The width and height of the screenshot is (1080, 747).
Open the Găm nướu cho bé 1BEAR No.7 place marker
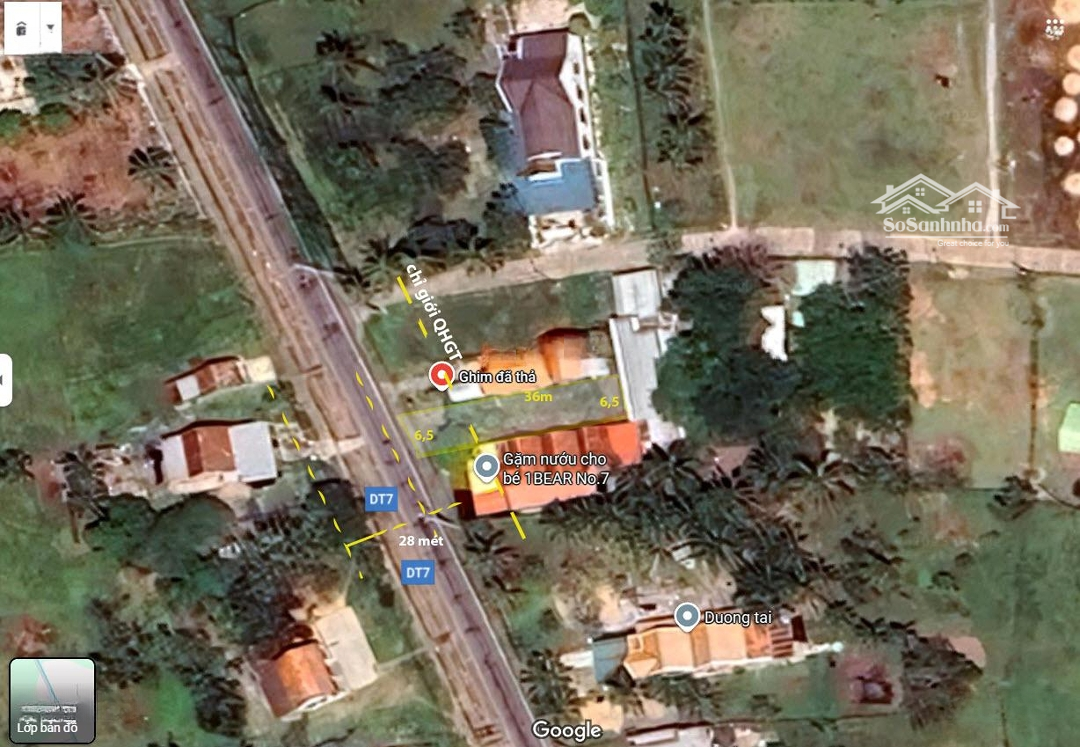(487, 467)
